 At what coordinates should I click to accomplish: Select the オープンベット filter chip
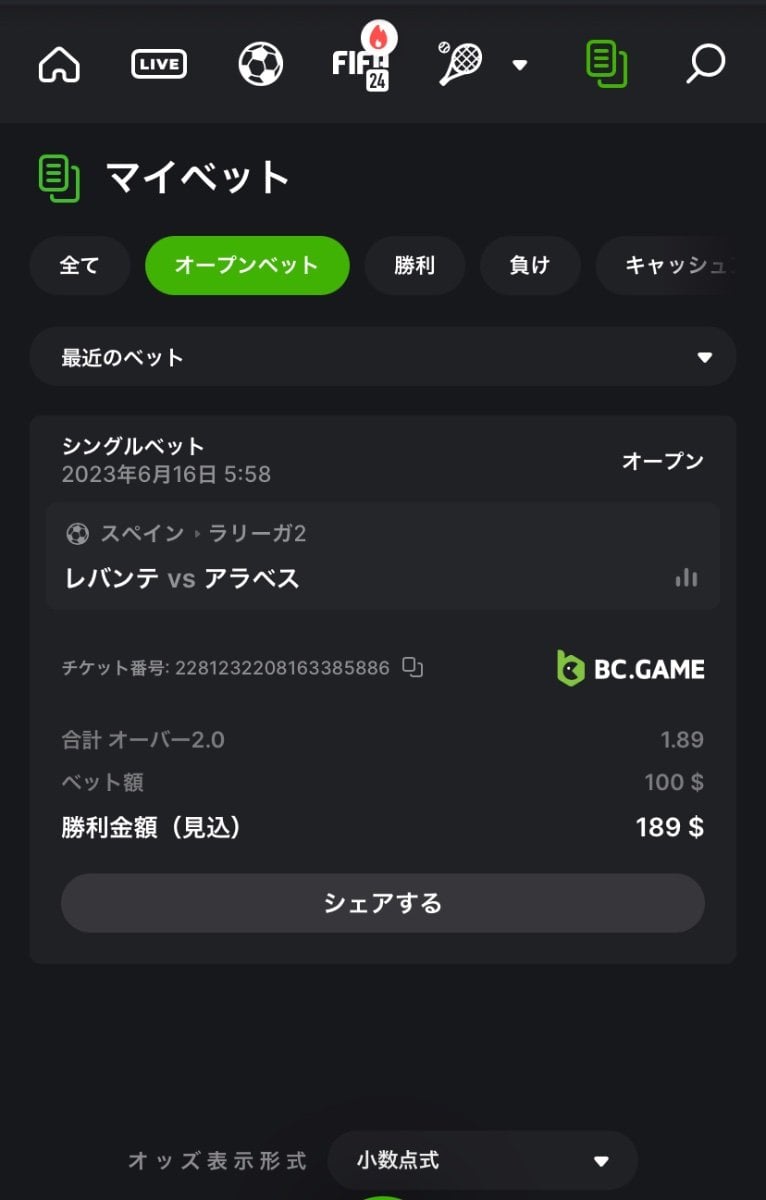[247, 266]
